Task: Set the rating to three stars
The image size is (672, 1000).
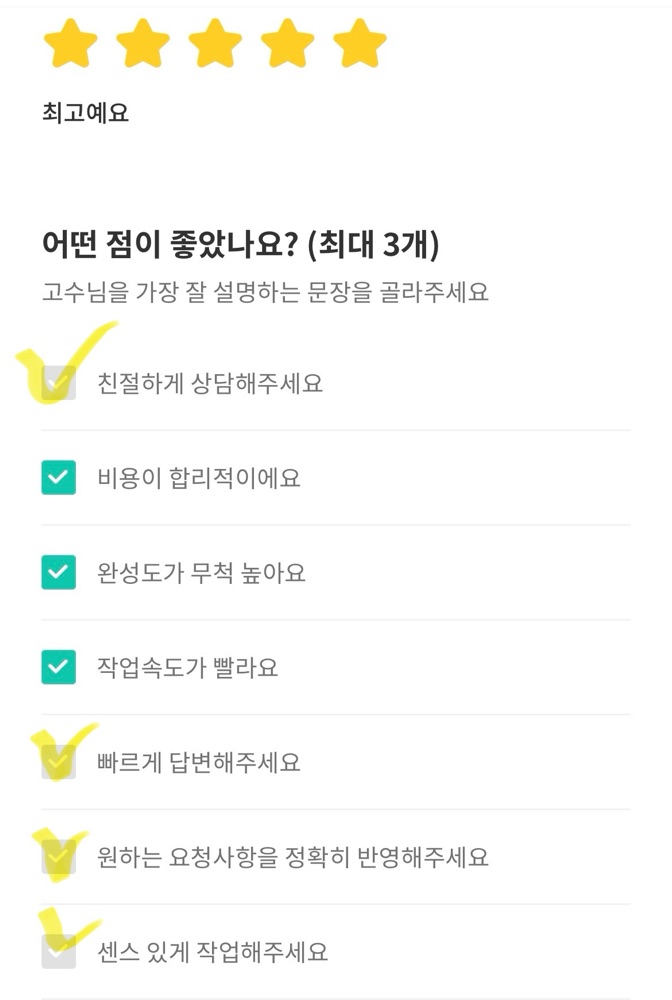Action: coord(215,43)
